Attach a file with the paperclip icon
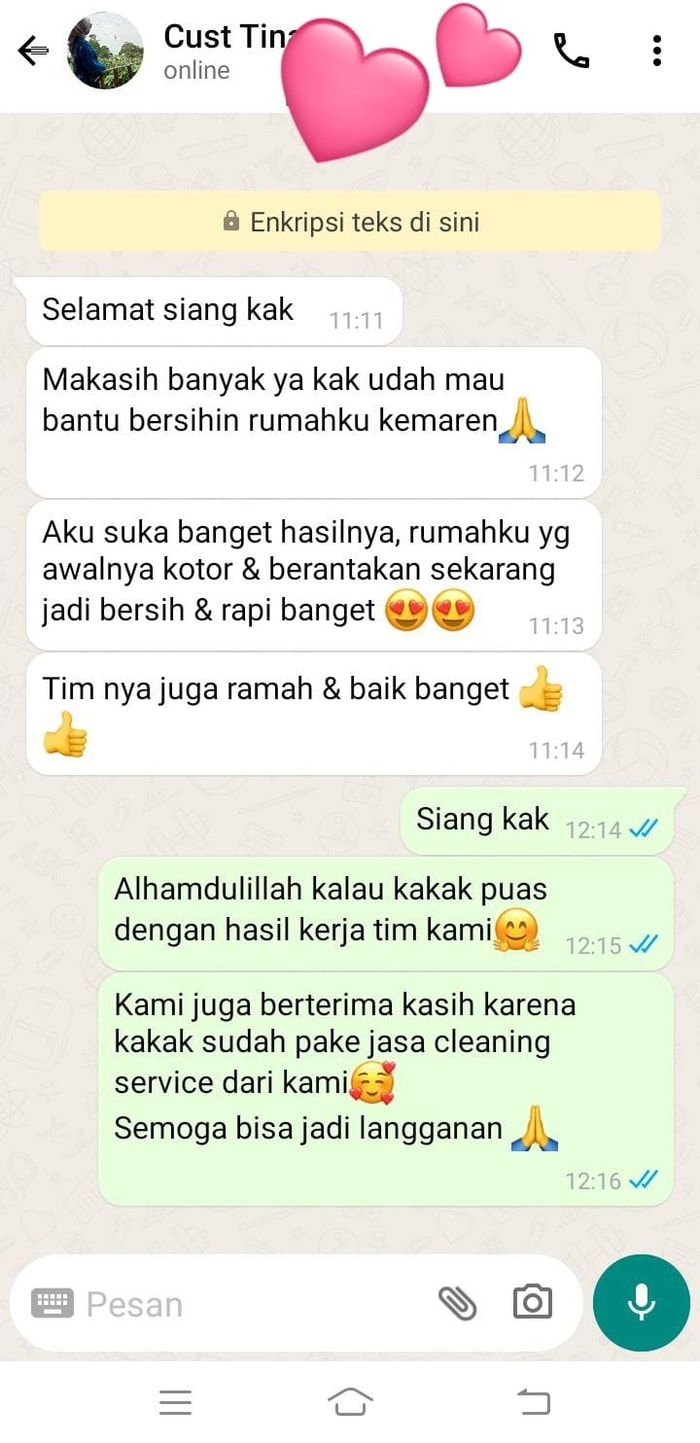The height and width of the screenshot is (1443, 700). pos(458,1303)
